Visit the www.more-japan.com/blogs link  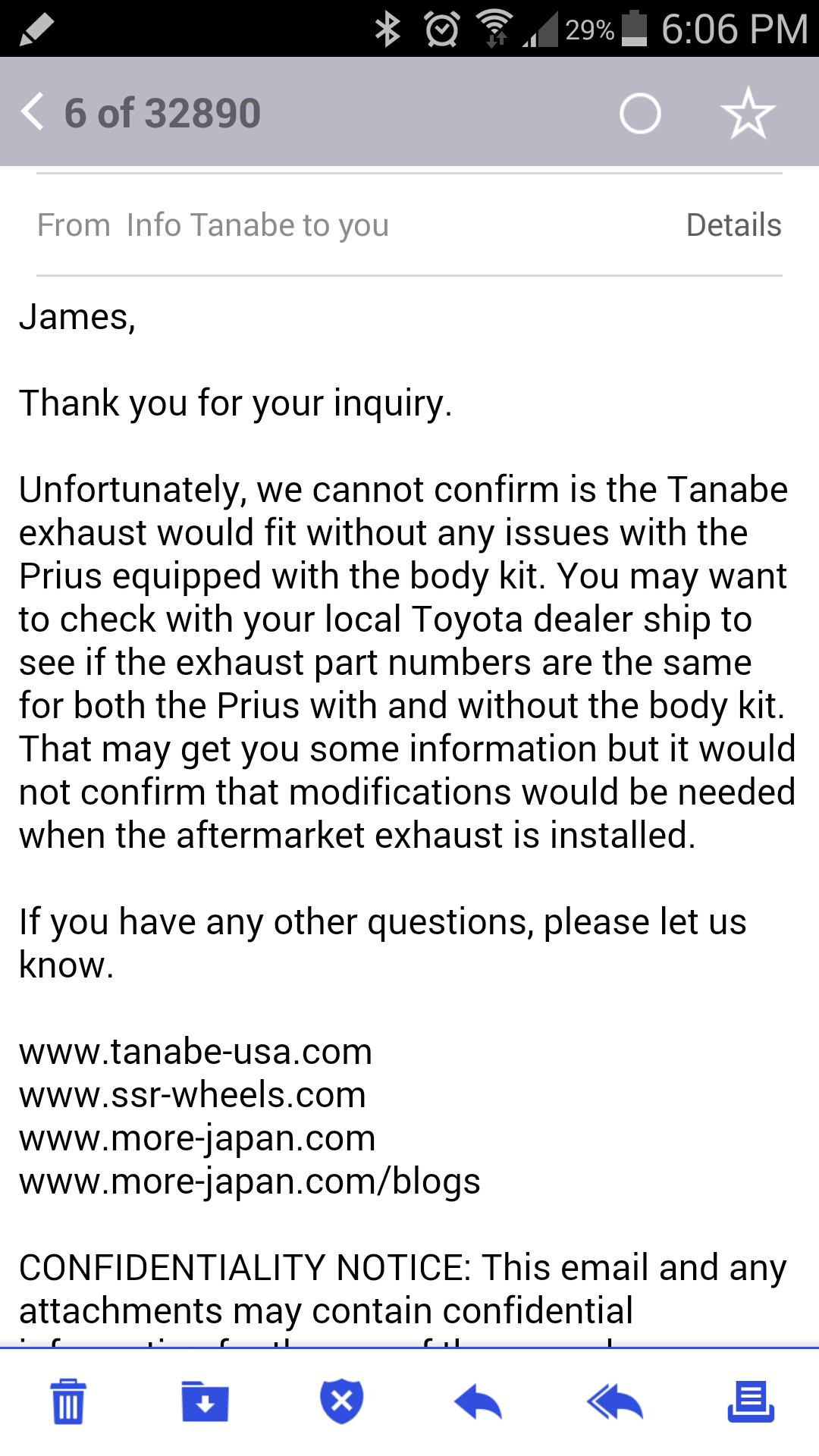click(x=249, y=1181)
